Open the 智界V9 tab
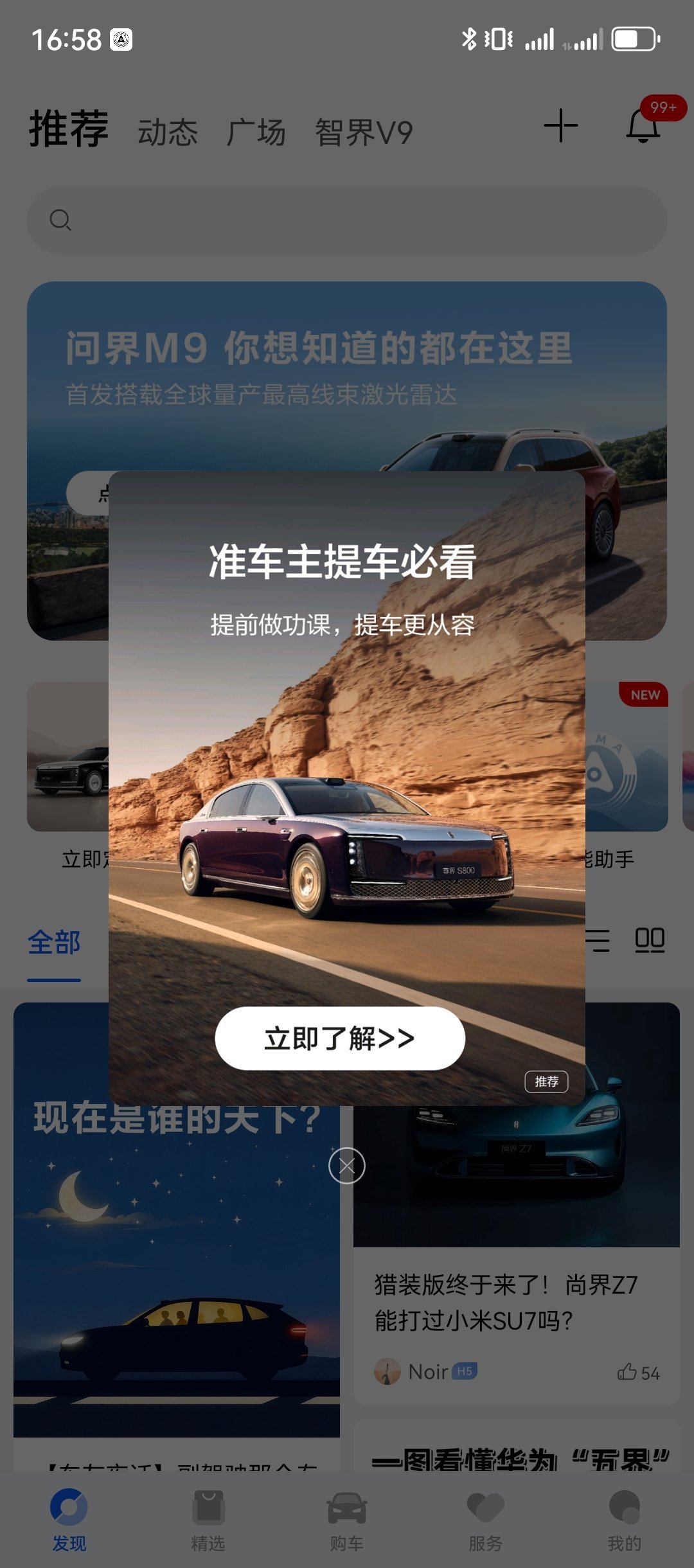This screenshot has width=694, height=1568. (364, 130)
